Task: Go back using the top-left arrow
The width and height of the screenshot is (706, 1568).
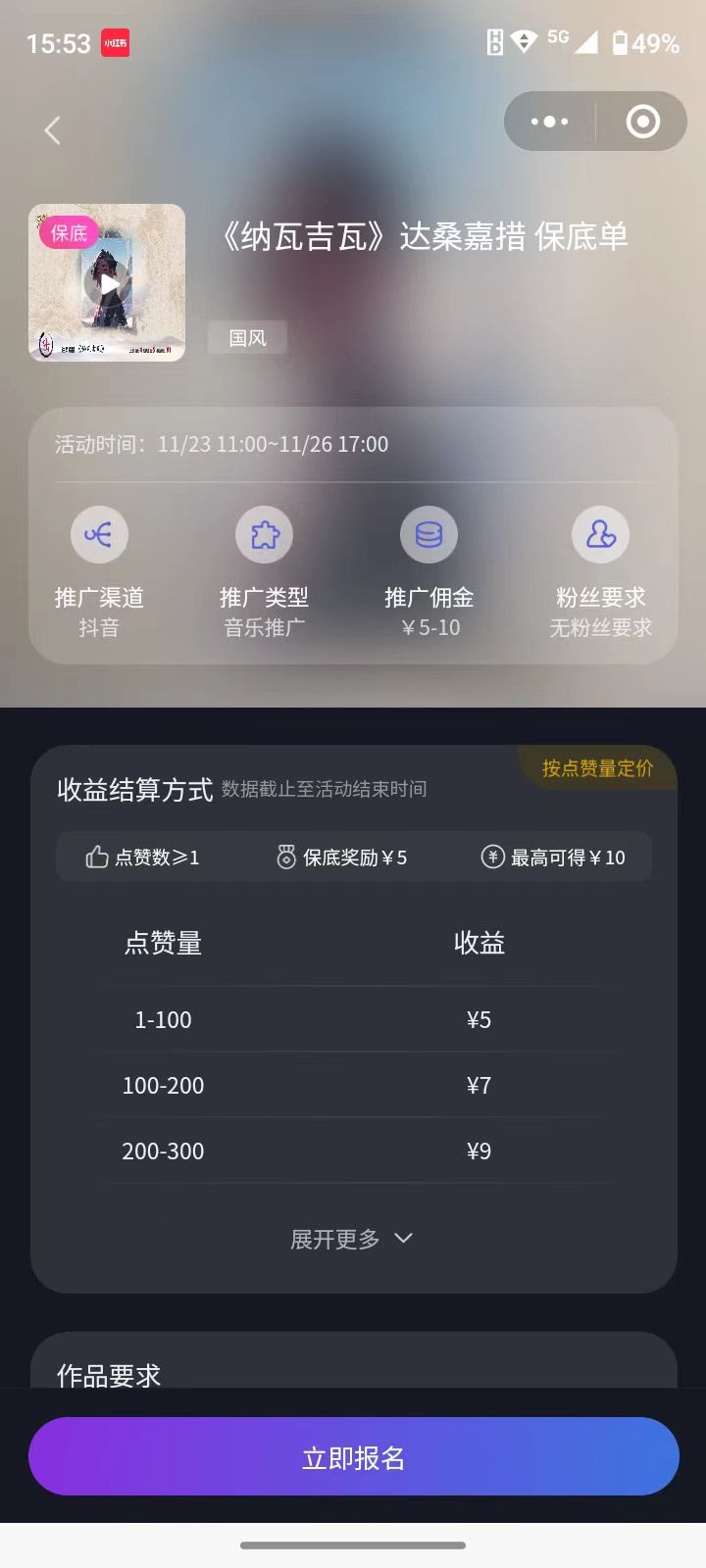Action: (x=53, y=130)
